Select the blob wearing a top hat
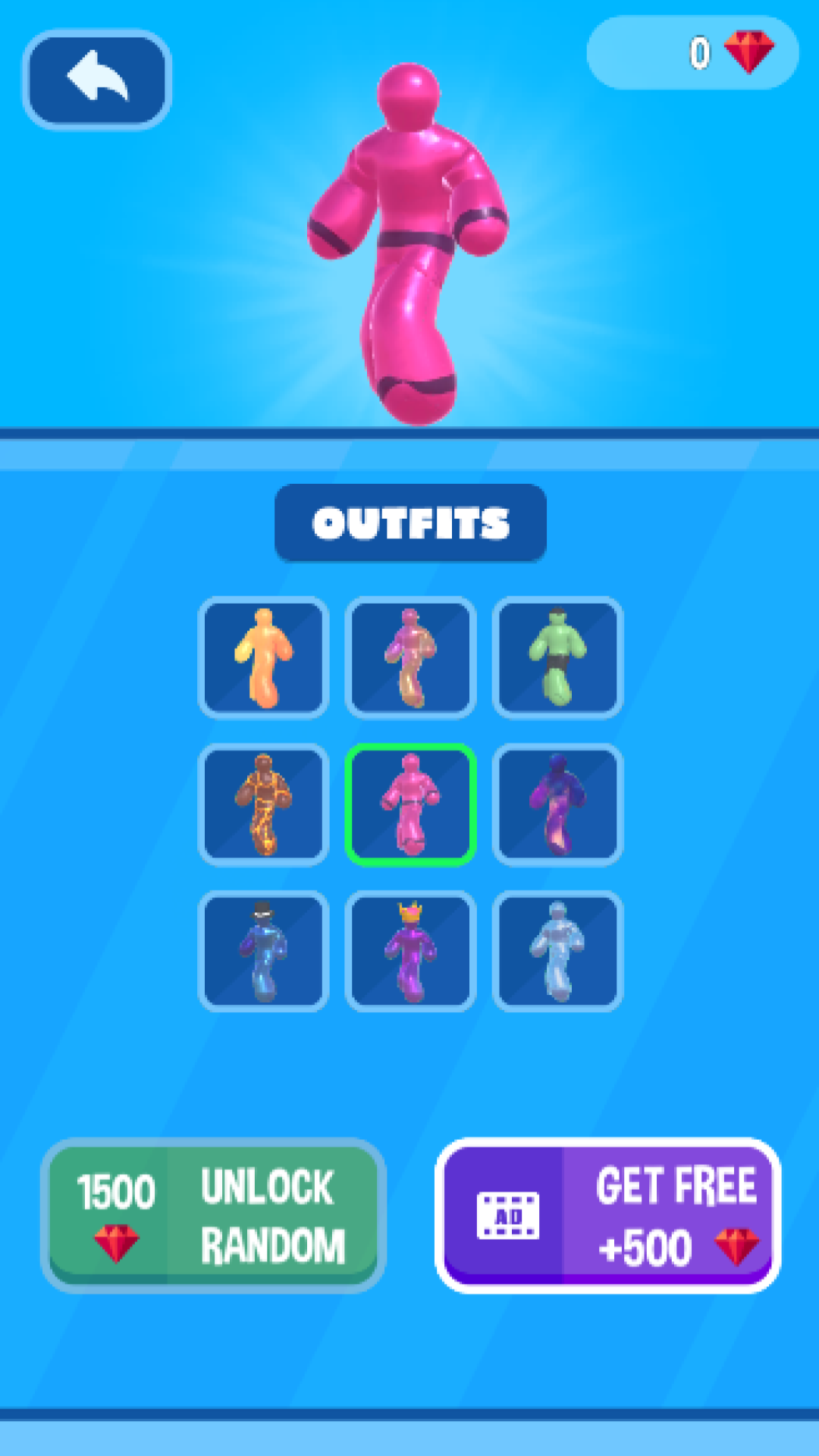The image size is (819, 1456). [x=264, y=950]
